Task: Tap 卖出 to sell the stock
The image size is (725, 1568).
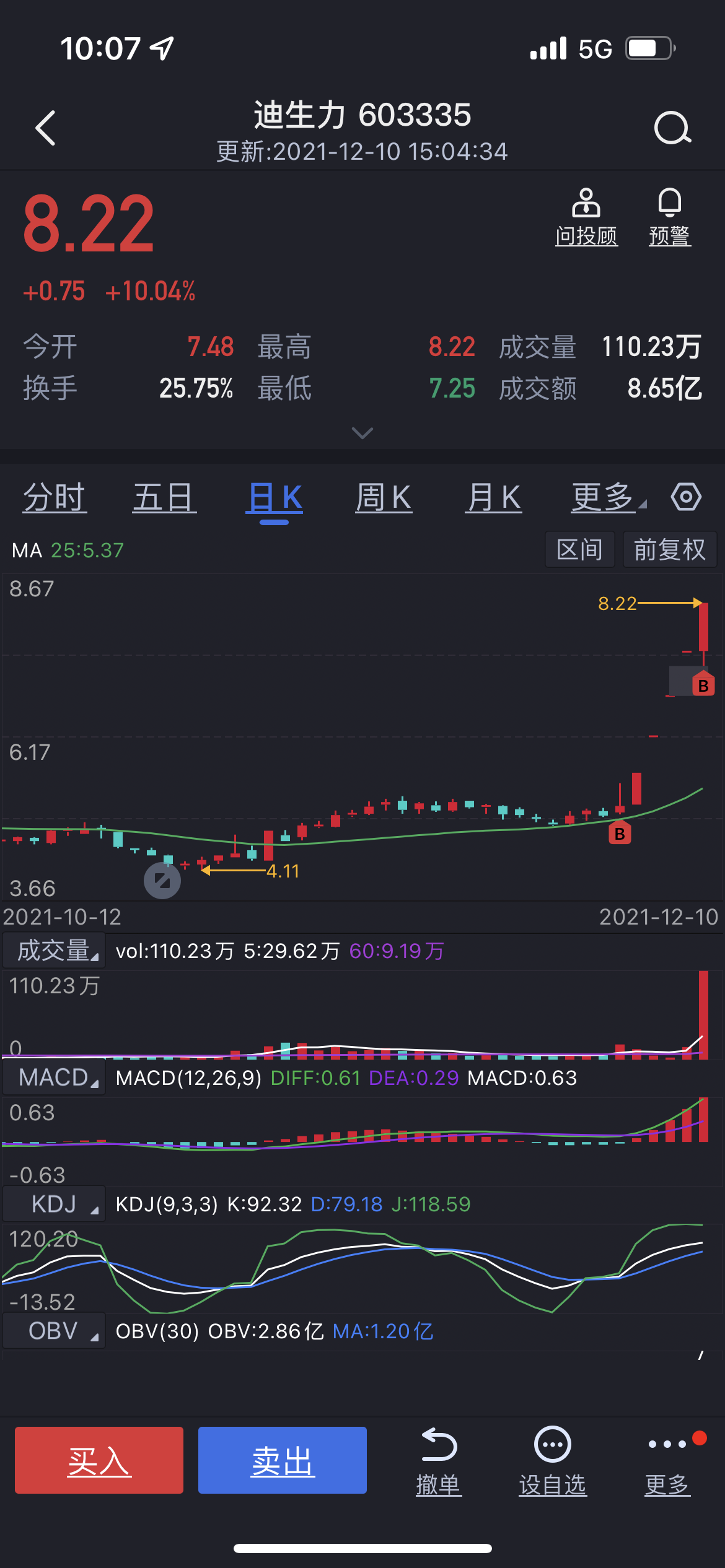Action: [x=283, y=1460]
